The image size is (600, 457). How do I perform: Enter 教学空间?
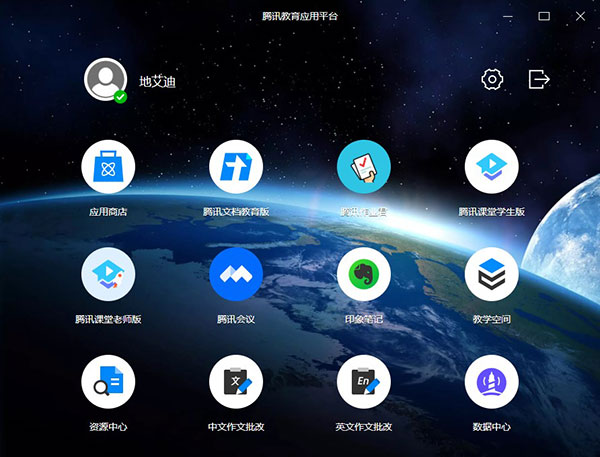pos(491,274)
